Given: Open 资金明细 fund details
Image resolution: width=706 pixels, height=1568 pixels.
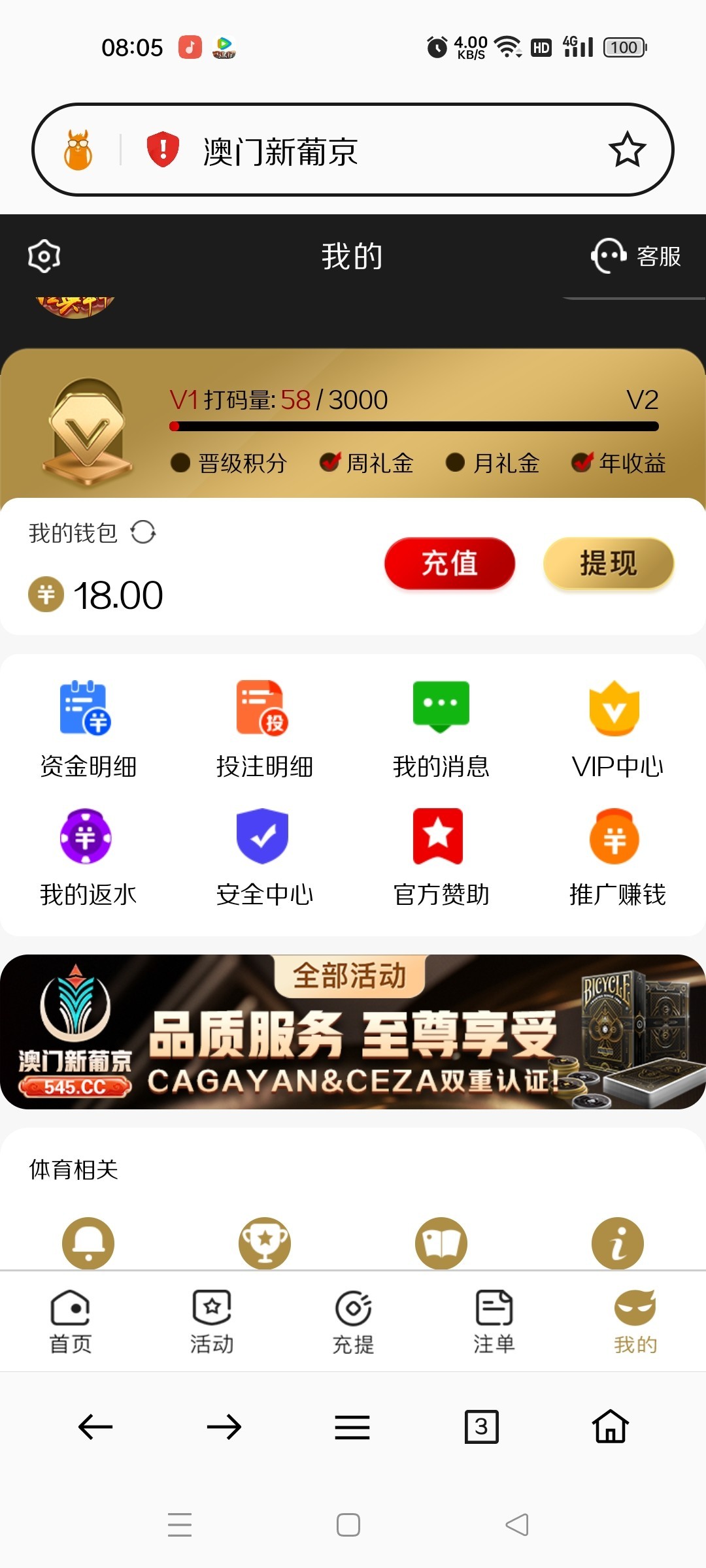Looking at the screenshot, I should click(88, 728).
